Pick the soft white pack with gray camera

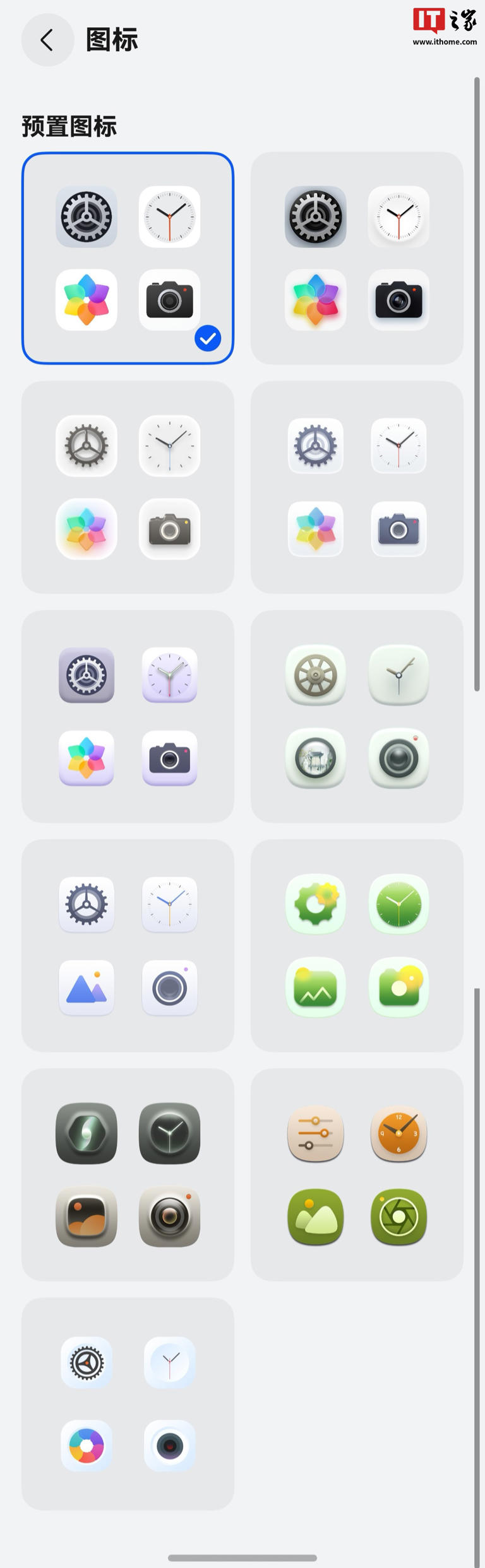pos(128,487)
